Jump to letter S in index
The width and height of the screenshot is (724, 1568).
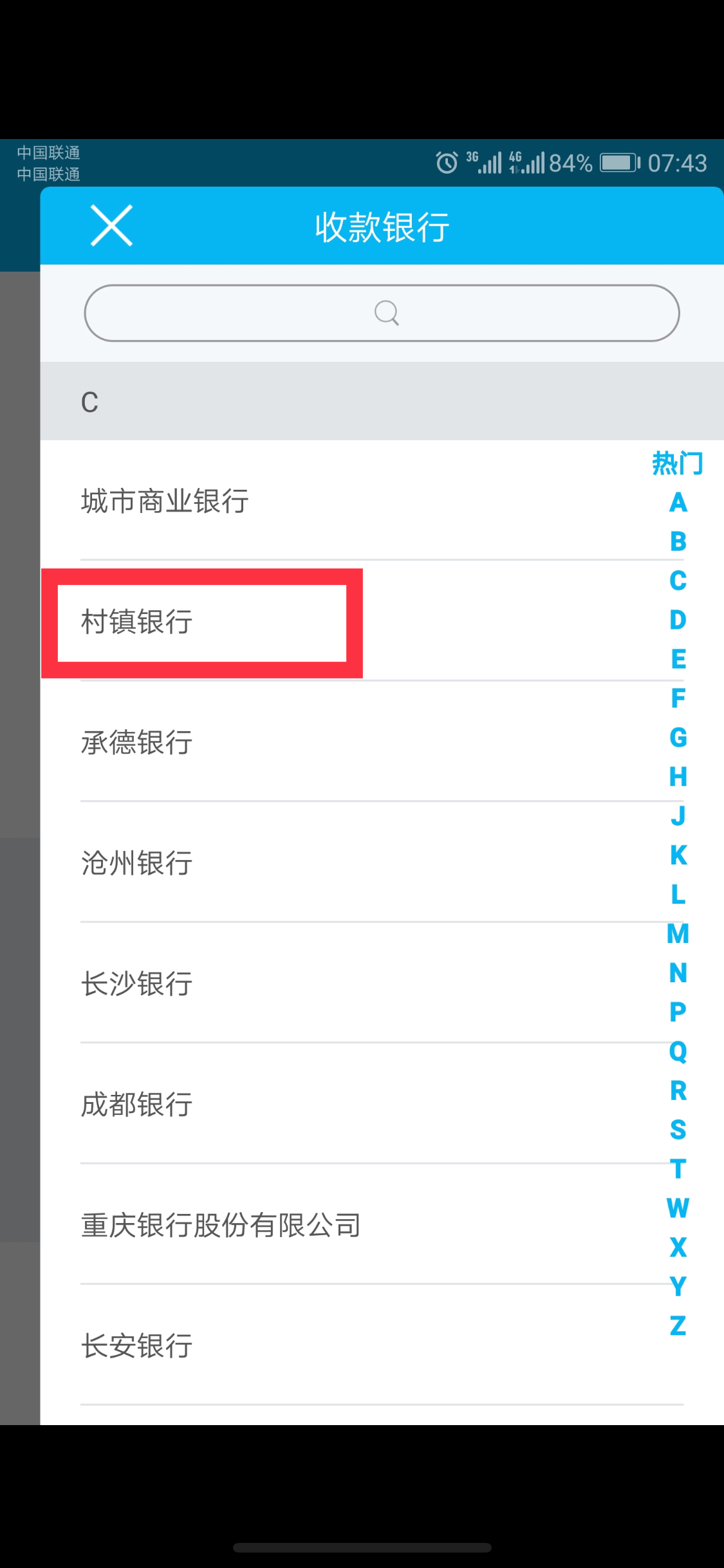678,1130
